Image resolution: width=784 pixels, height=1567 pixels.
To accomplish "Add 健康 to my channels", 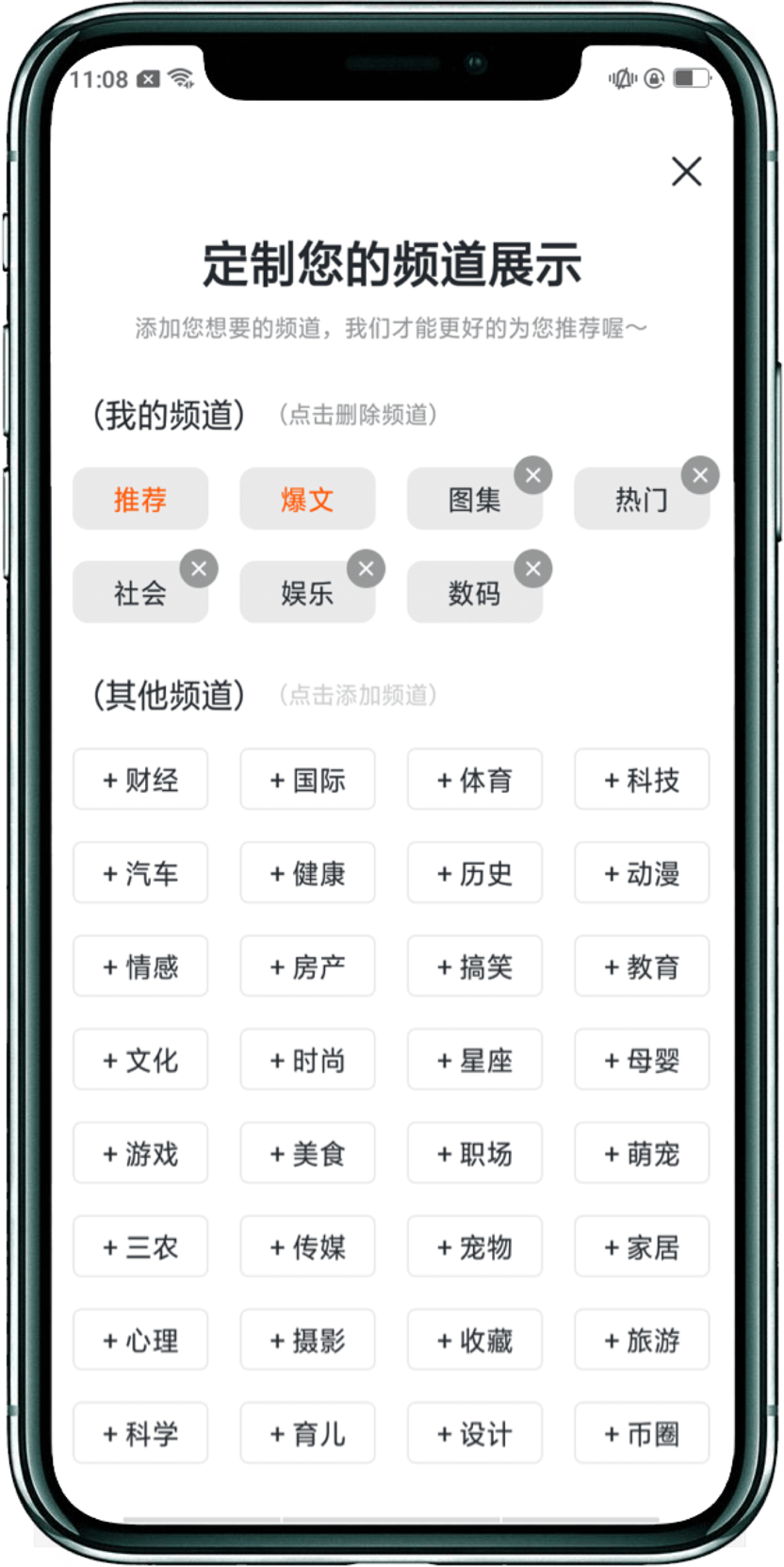I will click(x=307, y=873).
